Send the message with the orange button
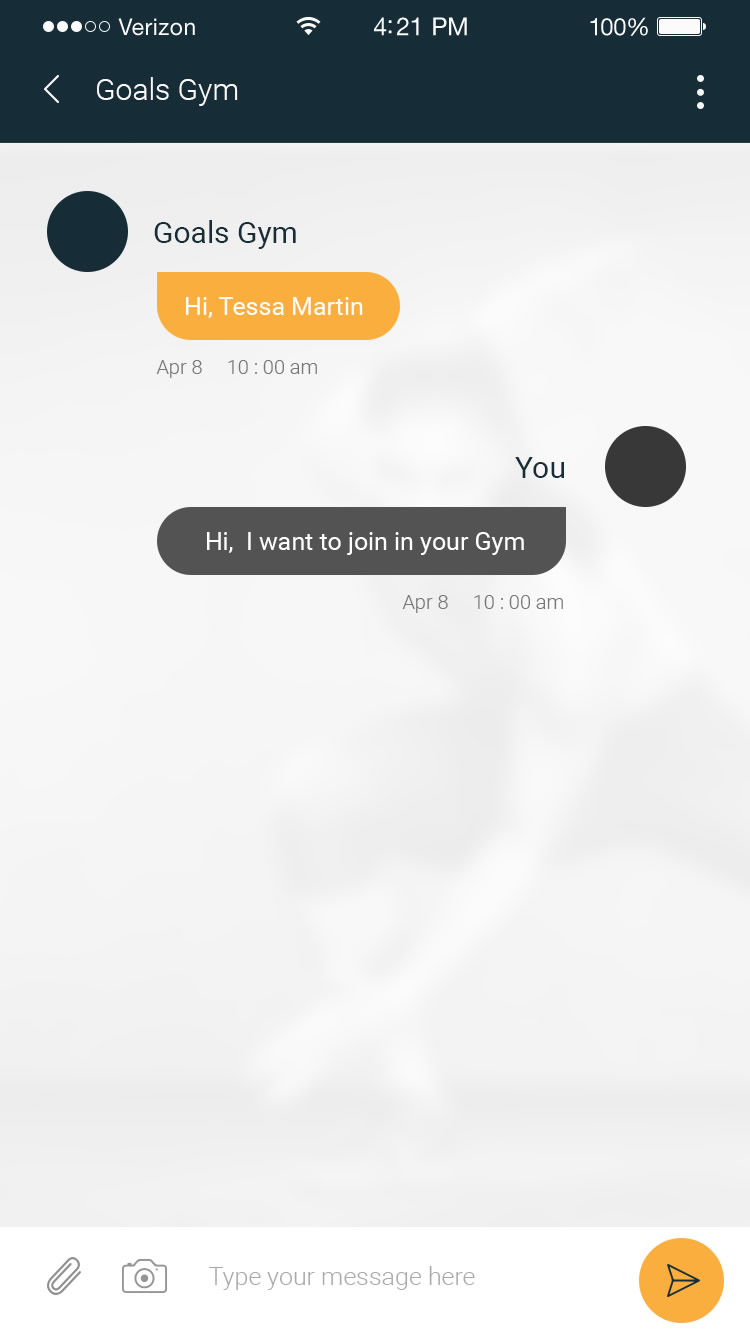Viewport: 750px width, 1334px height. pos(681,1280)
